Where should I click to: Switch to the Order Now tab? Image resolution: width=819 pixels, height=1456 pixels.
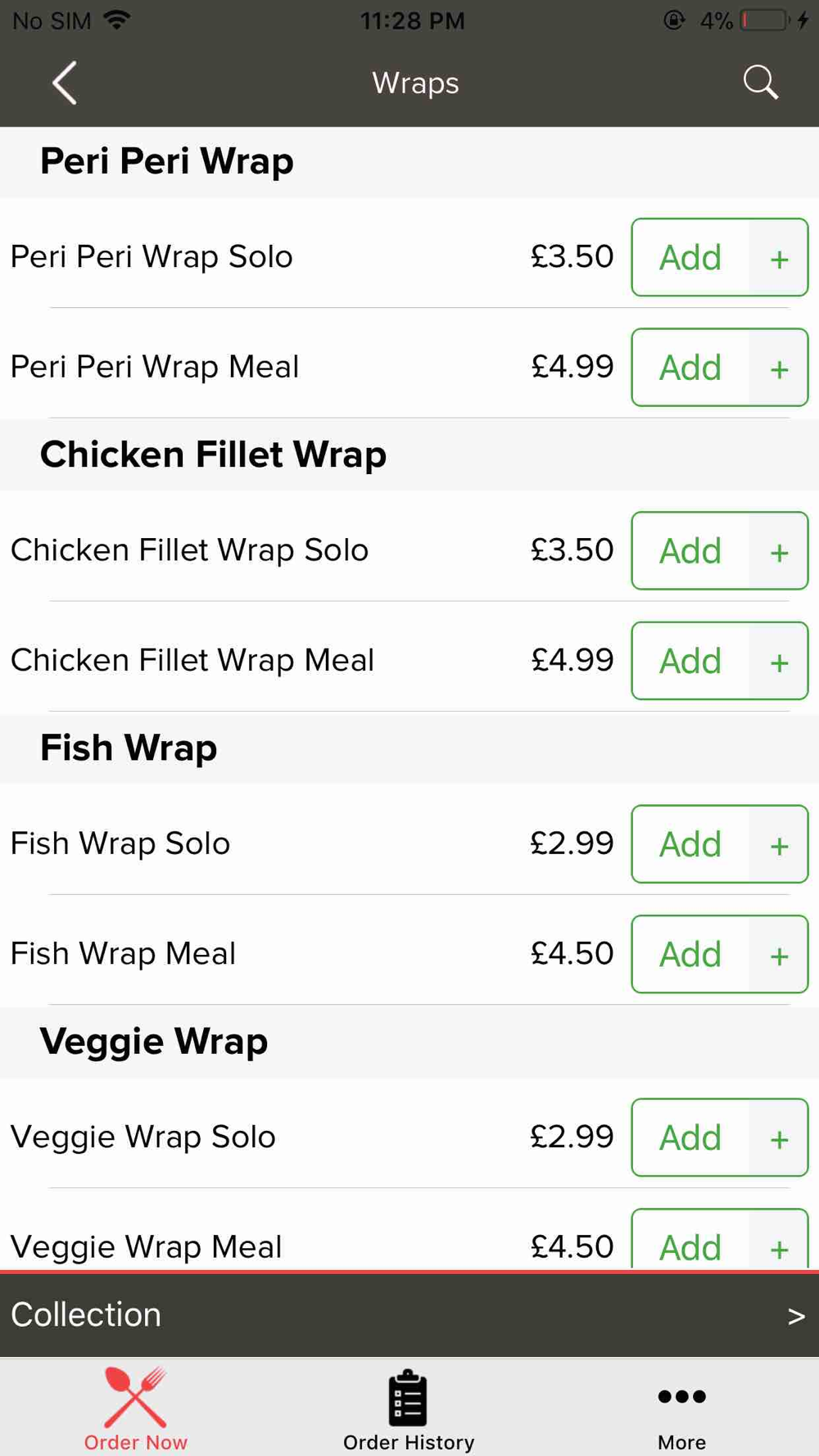pyautogui.click(x=136, y=1409)
